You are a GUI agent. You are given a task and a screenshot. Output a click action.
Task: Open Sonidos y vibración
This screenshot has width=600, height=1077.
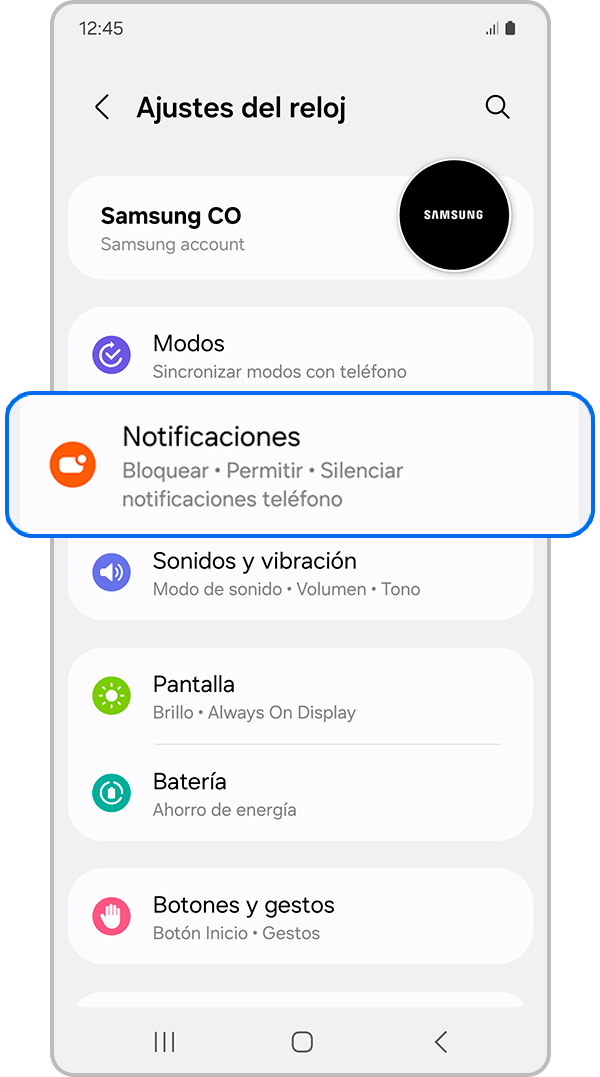click(x=300, y=575)
